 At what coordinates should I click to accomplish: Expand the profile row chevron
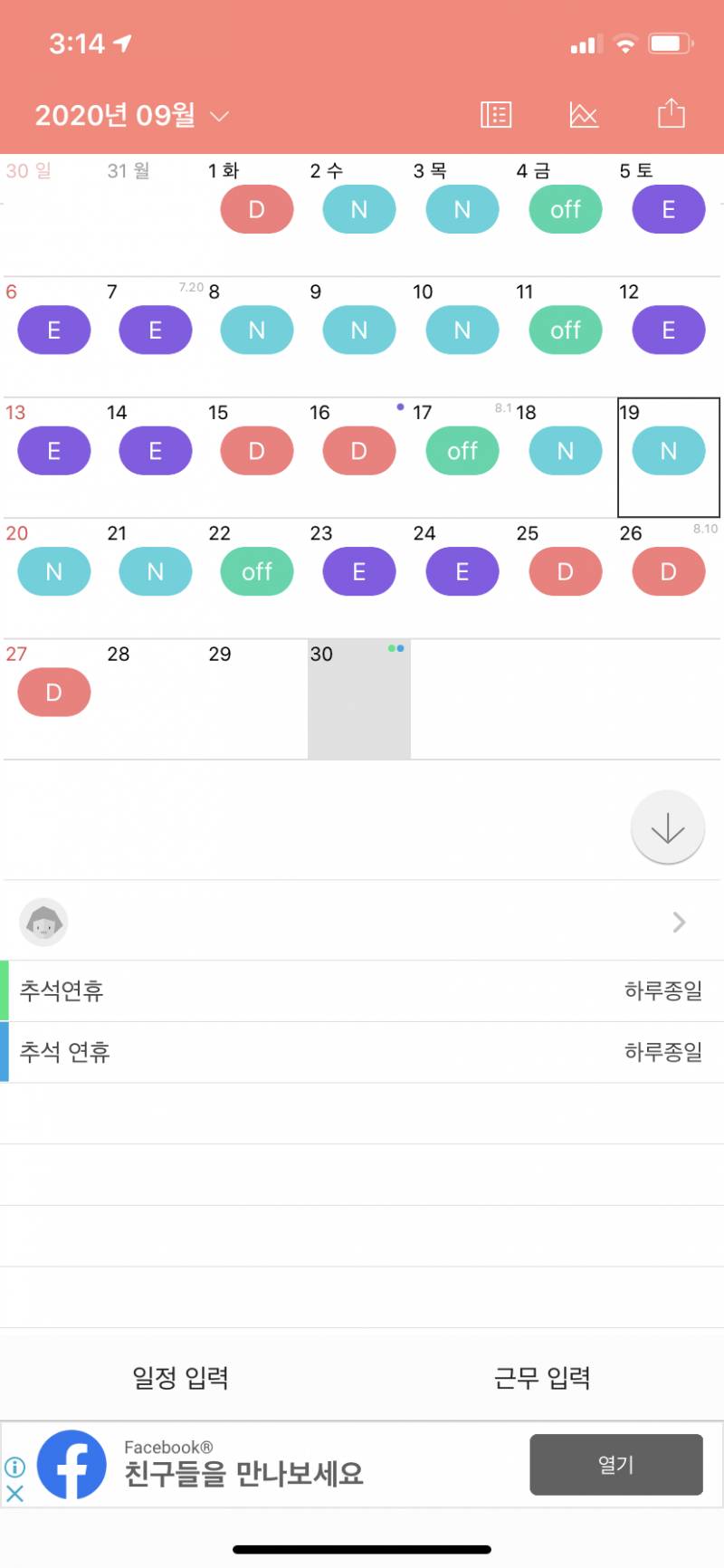(679, 921)
